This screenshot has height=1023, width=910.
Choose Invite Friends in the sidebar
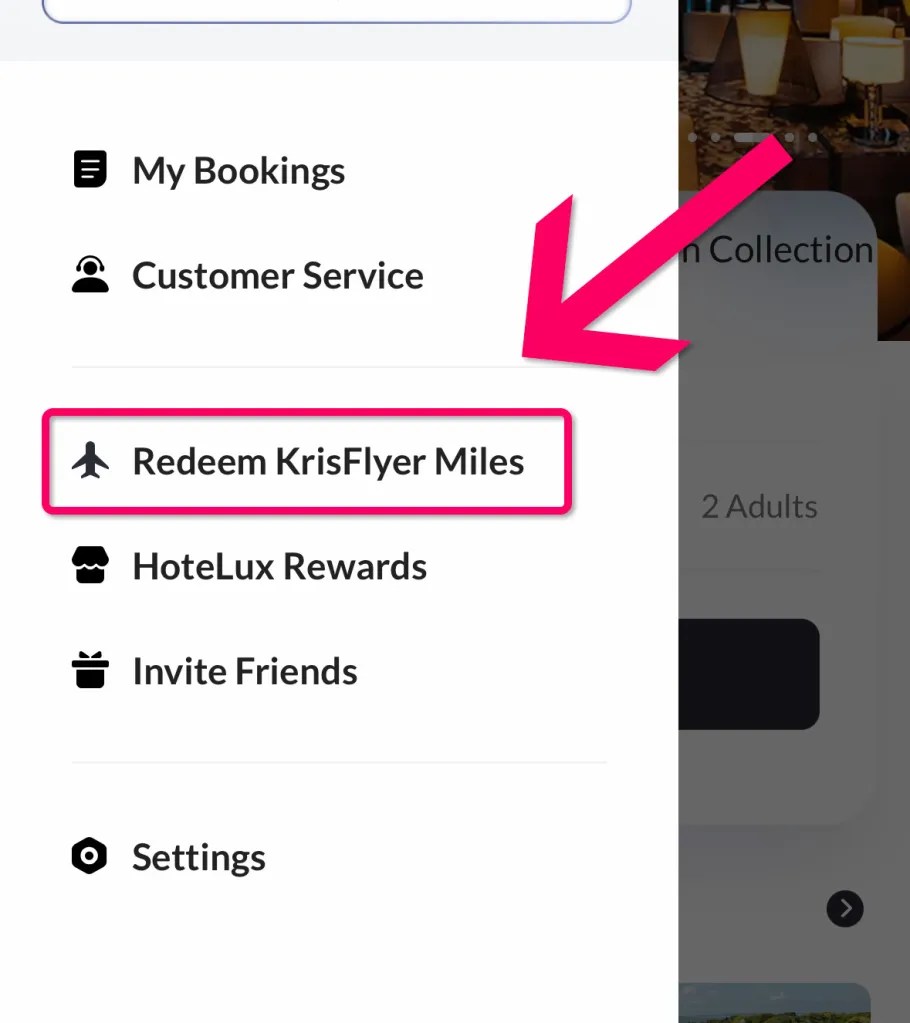click(244, 671)
